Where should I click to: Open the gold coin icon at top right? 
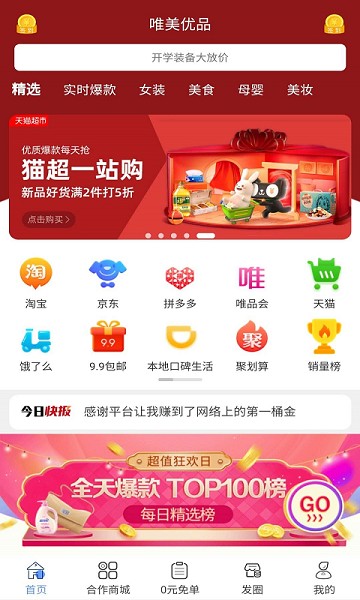coord(334,24)
